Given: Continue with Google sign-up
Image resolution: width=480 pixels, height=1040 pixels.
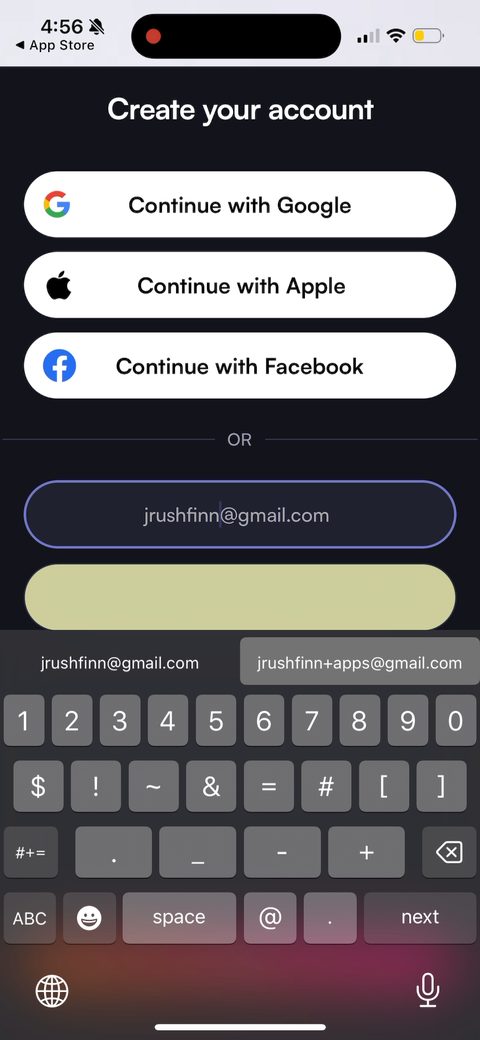Looking at the screenshot, I should [240, 204].
